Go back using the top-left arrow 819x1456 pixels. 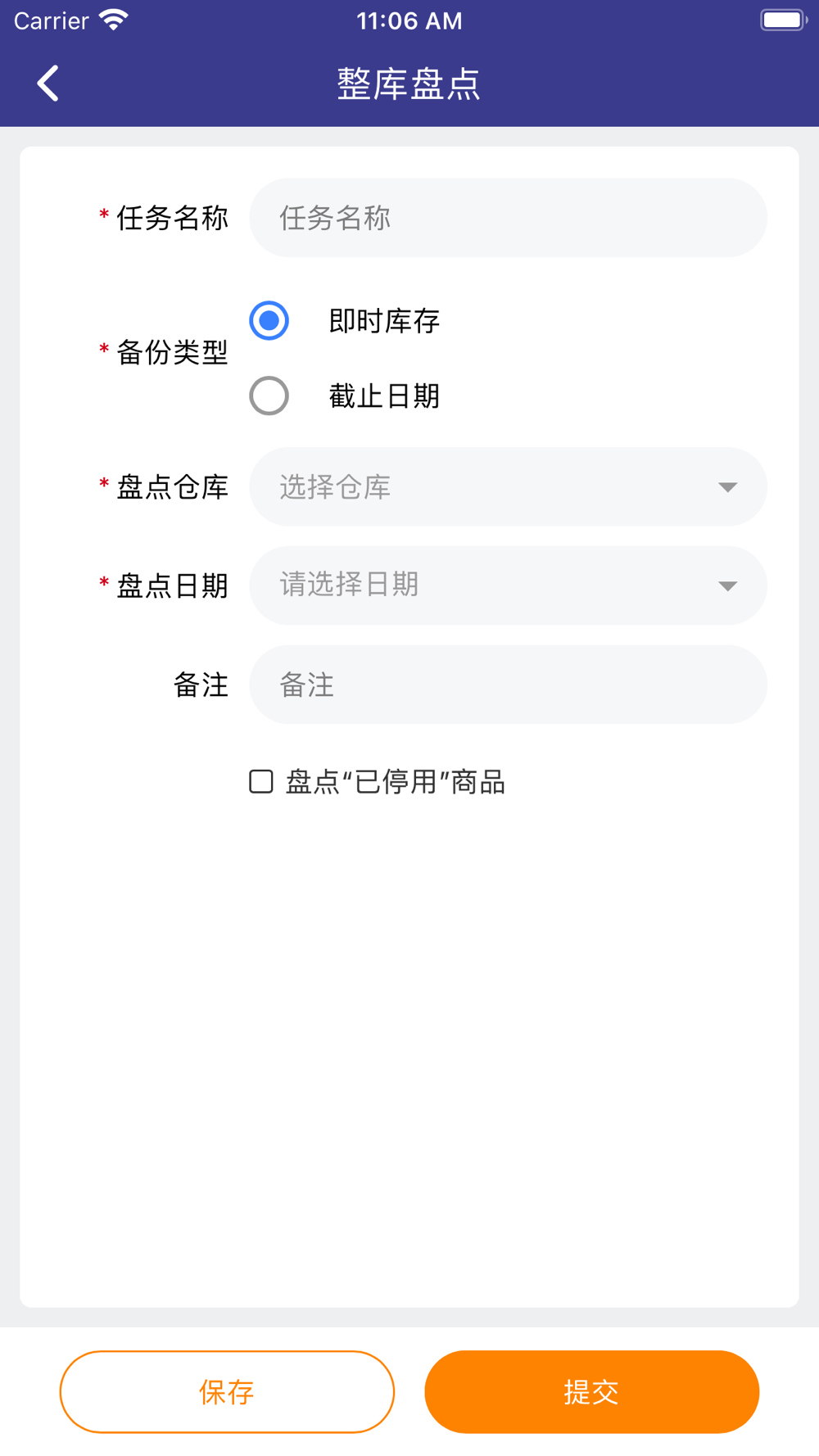coord(48,84)
